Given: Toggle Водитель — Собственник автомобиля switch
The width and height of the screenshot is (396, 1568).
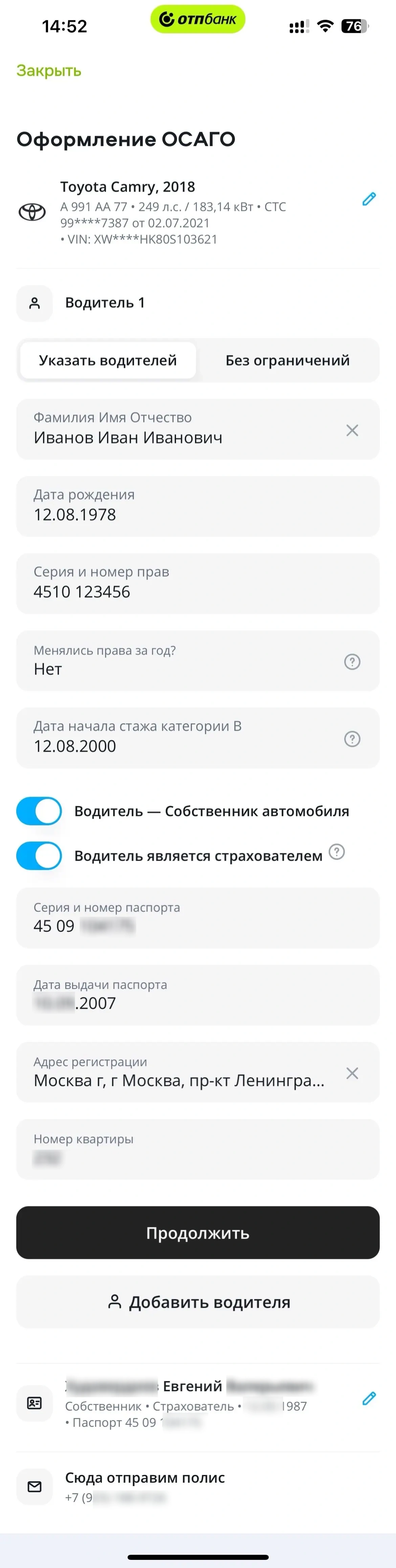Looking at the screenshot, I should click(x=39, y=811).
